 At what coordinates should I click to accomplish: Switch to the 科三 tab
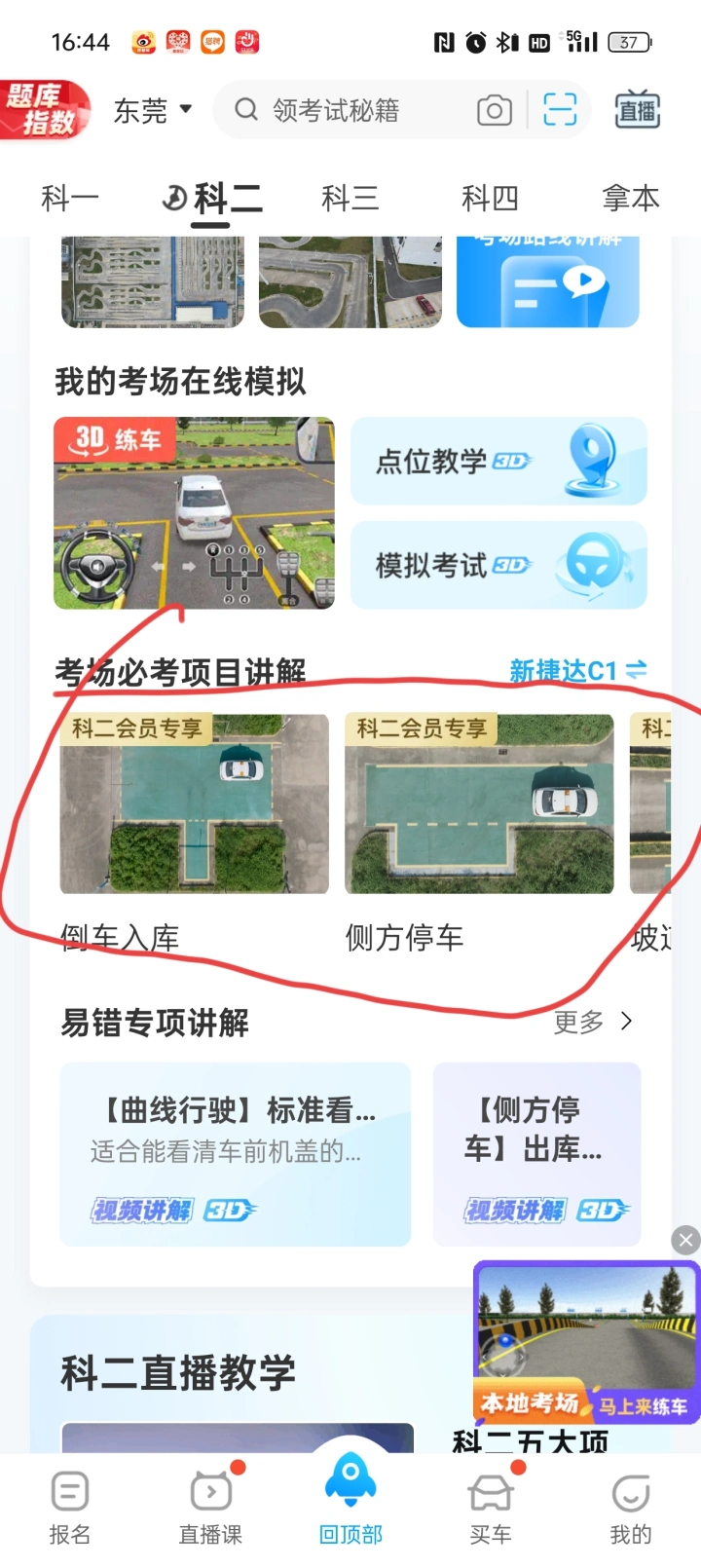click(350, 198)
